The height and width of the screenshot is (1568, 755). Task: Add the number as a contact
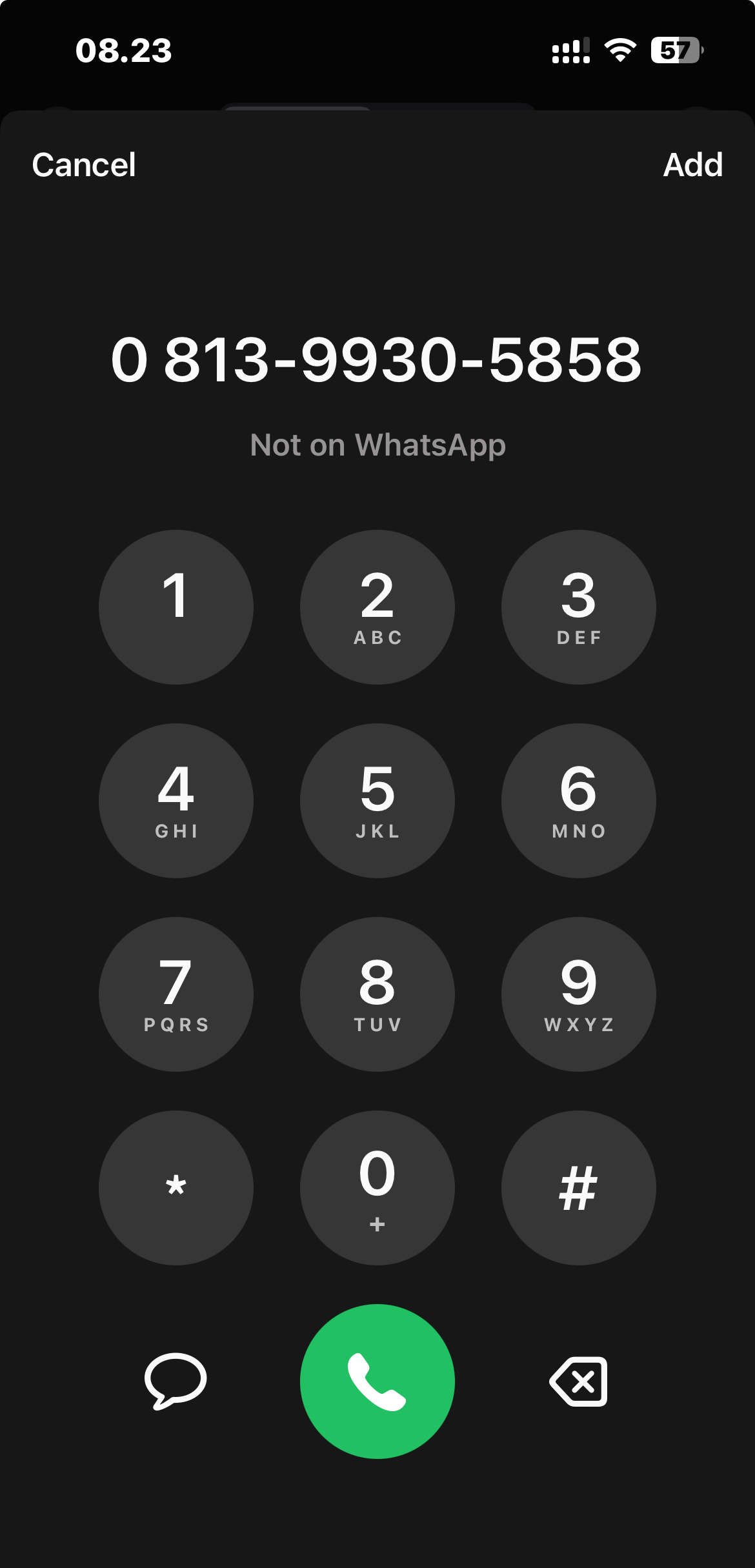tap(692, 165)
